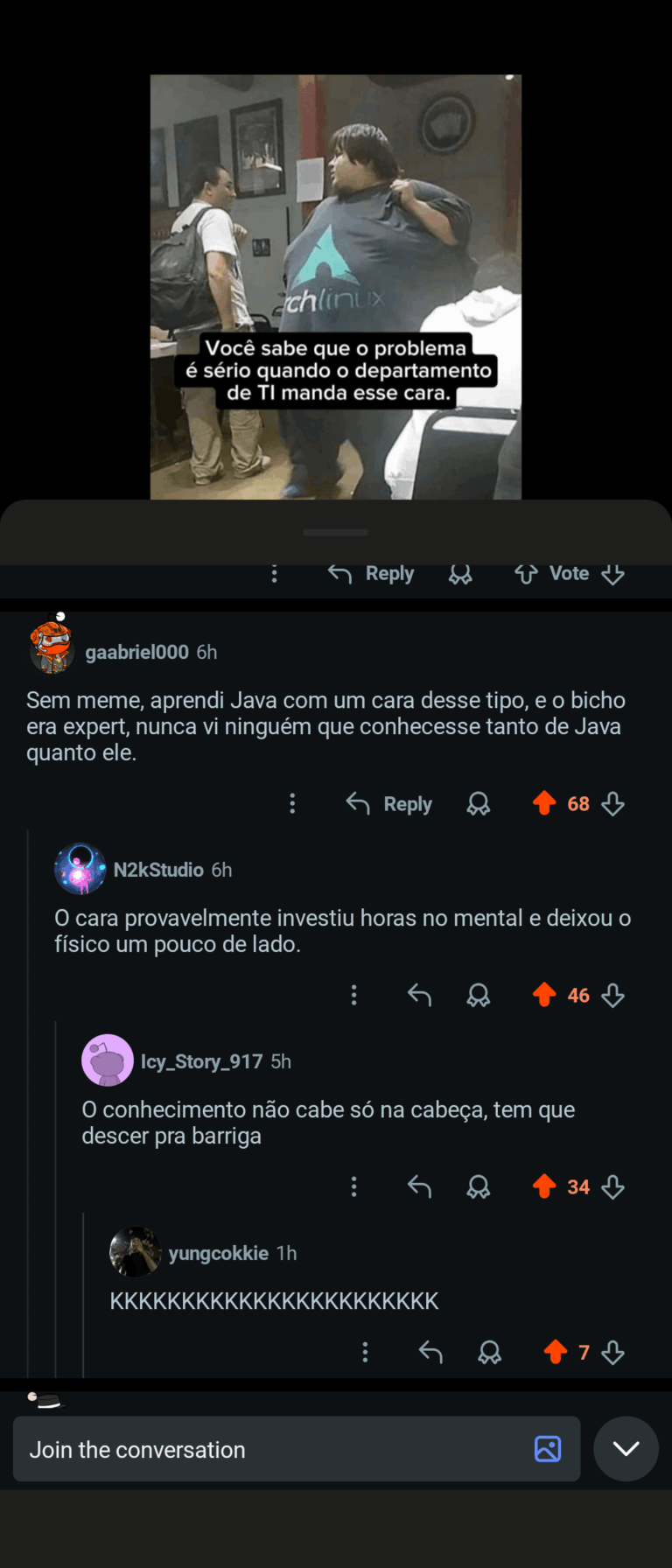View the Arch Linux meme image

click(336, 287)
